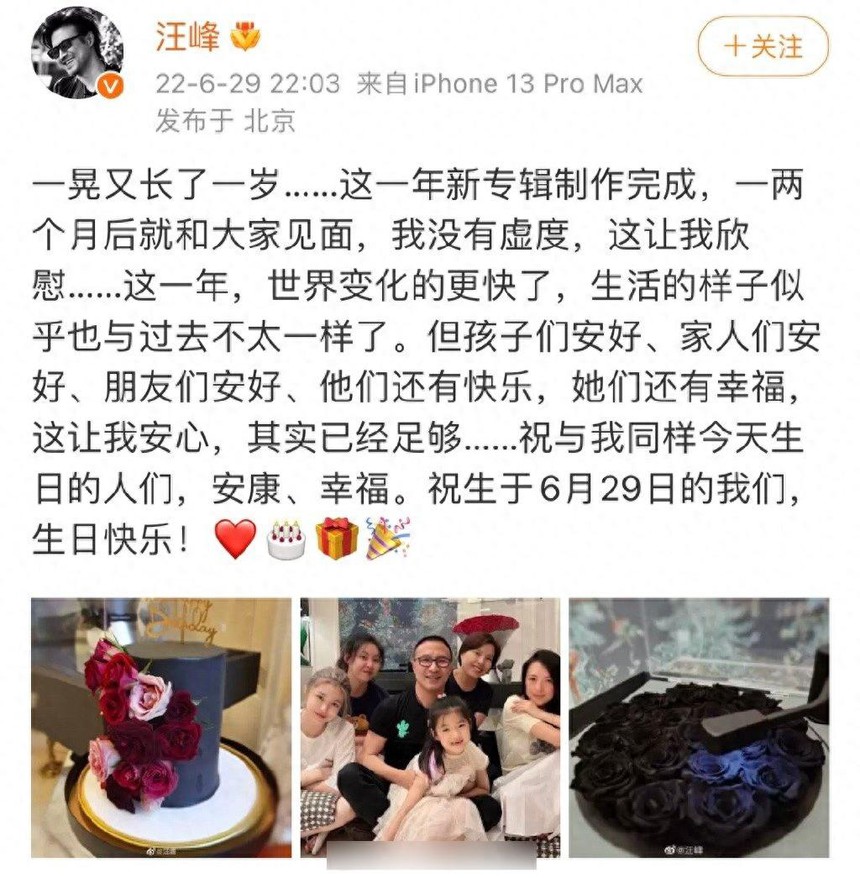Screen dimensions: 860x878
Task: Open the 汪峰 username link
Action: [x=186, y=37]
